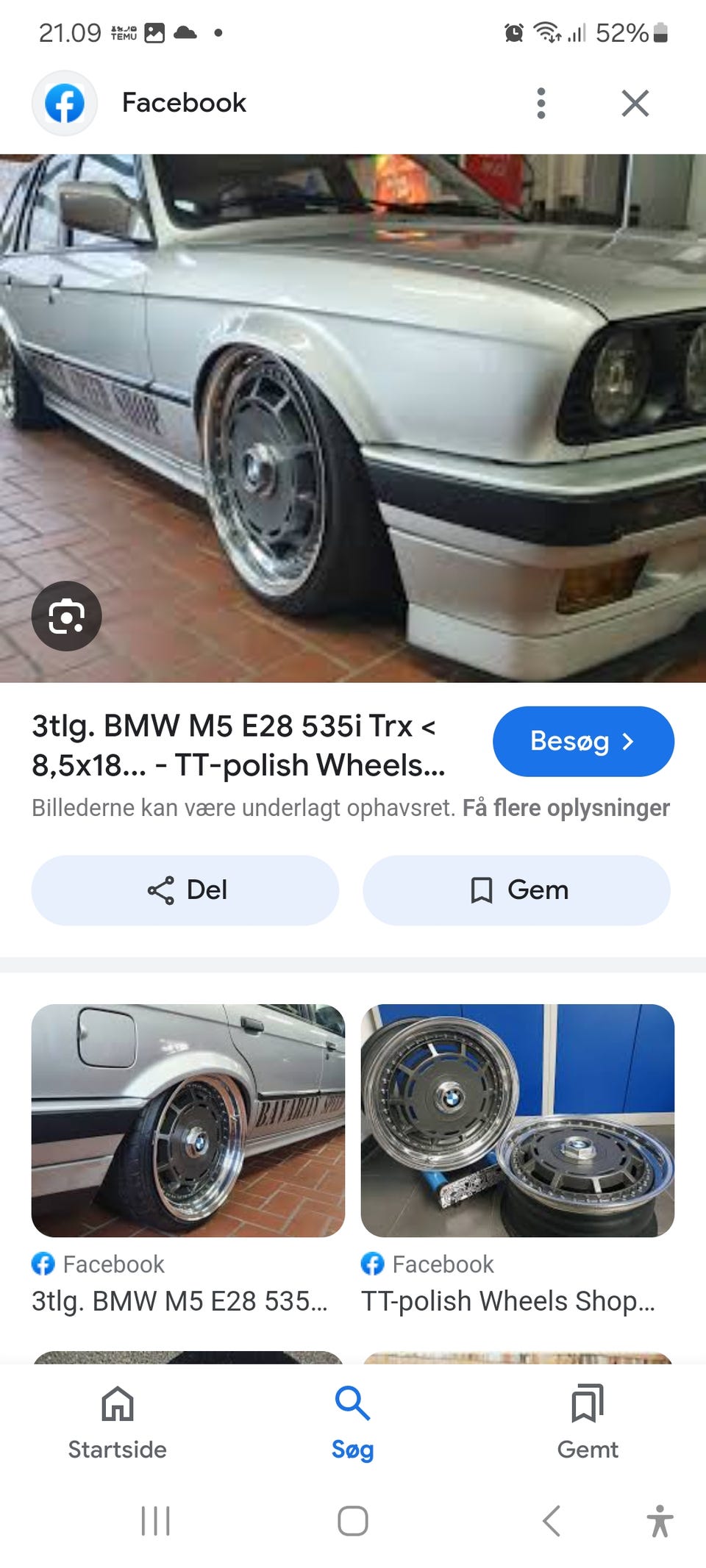Open the main BMW image
The height and width of the screenshot is (1568, 706).
pyautogui.click(x=353, y=418)
